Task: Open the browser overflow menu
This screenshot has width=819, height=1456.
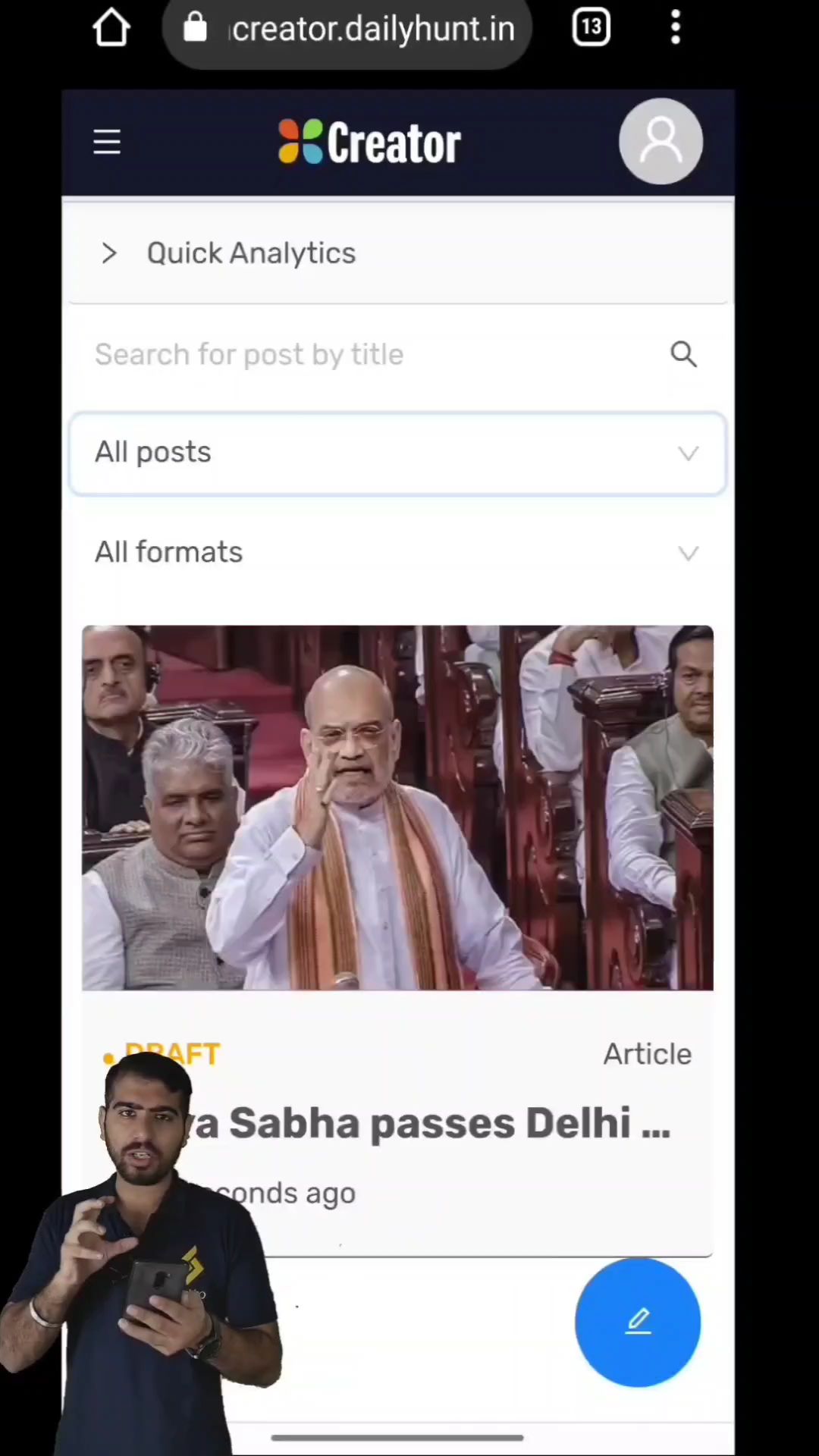Action: point(675,28)
